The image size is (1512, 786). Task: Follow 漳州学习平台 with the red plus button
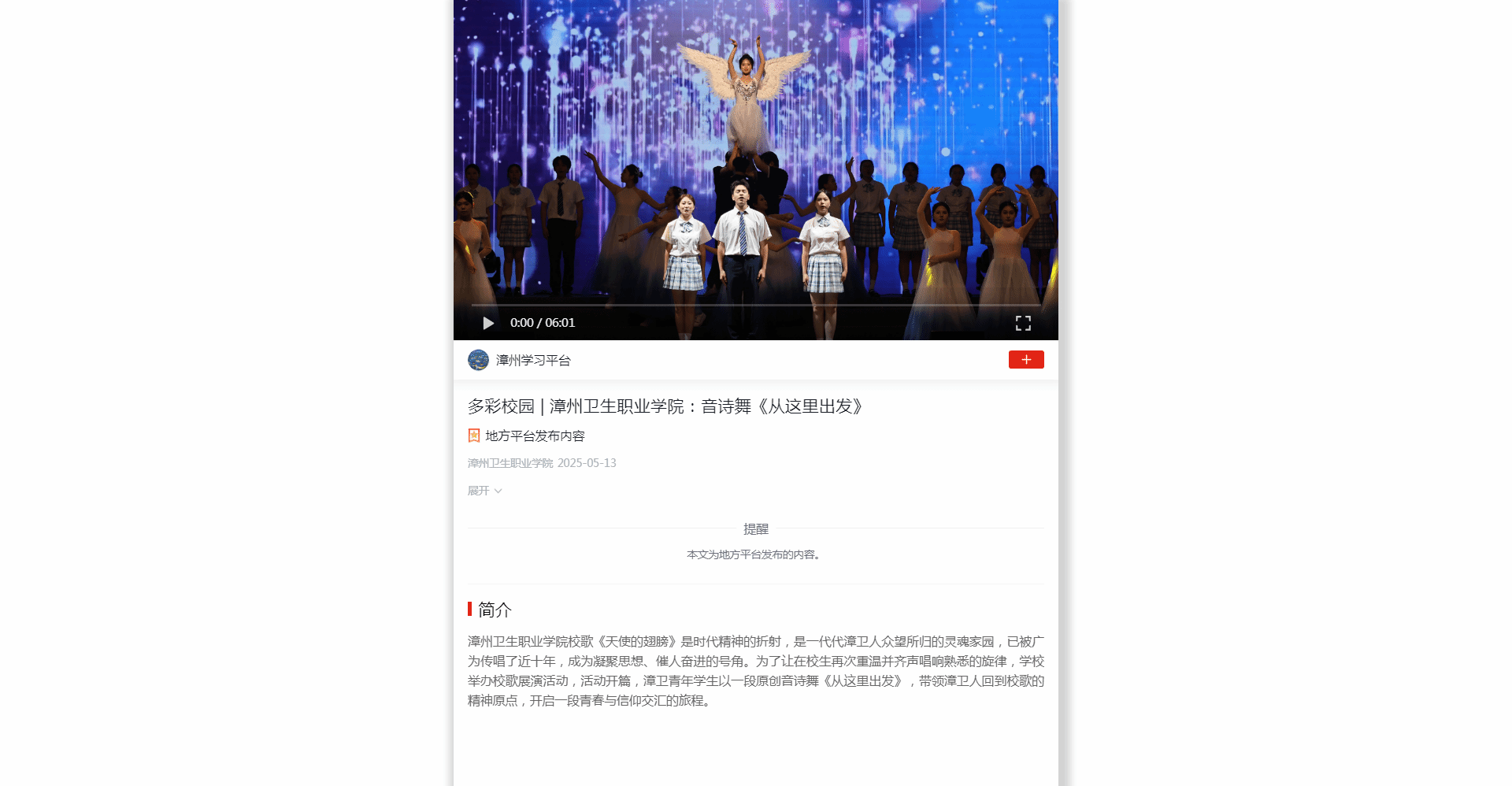(x=1026, y=360)
